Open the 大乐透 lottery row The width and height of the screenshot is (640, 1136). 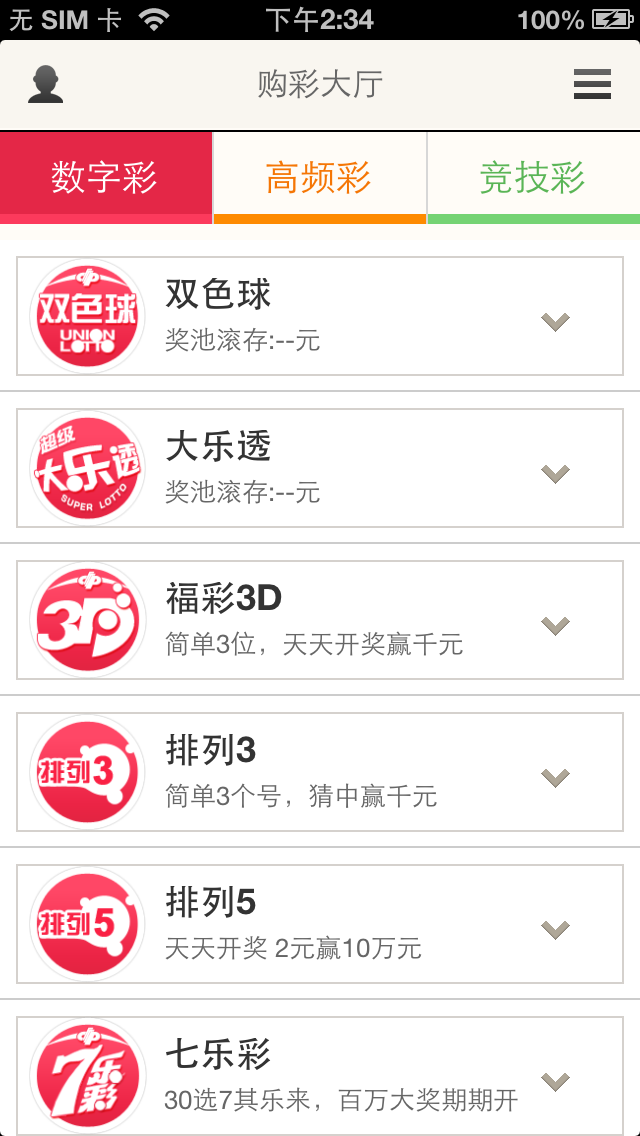coord(300,468)
